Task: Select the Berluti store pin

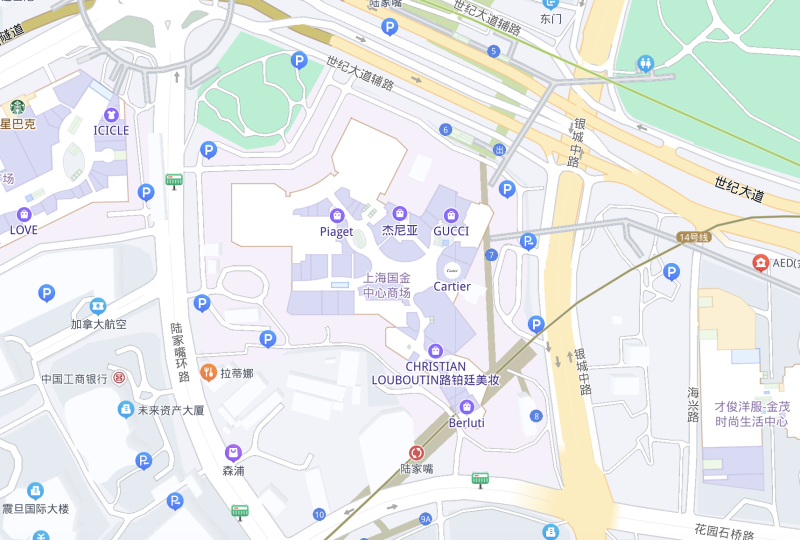Action: click(x=466, y=407)
